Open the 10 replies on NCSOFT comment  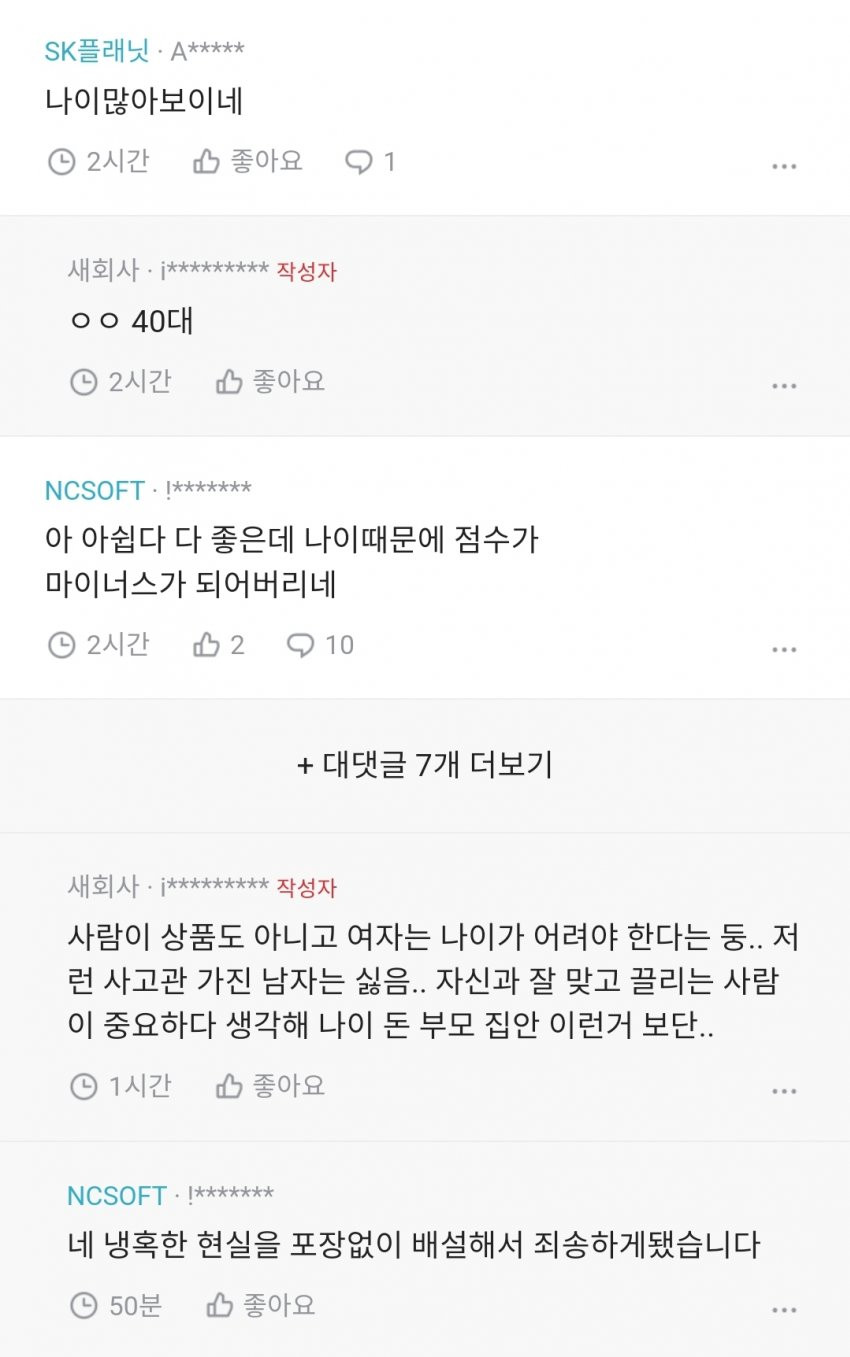click(x=320, y=645)
